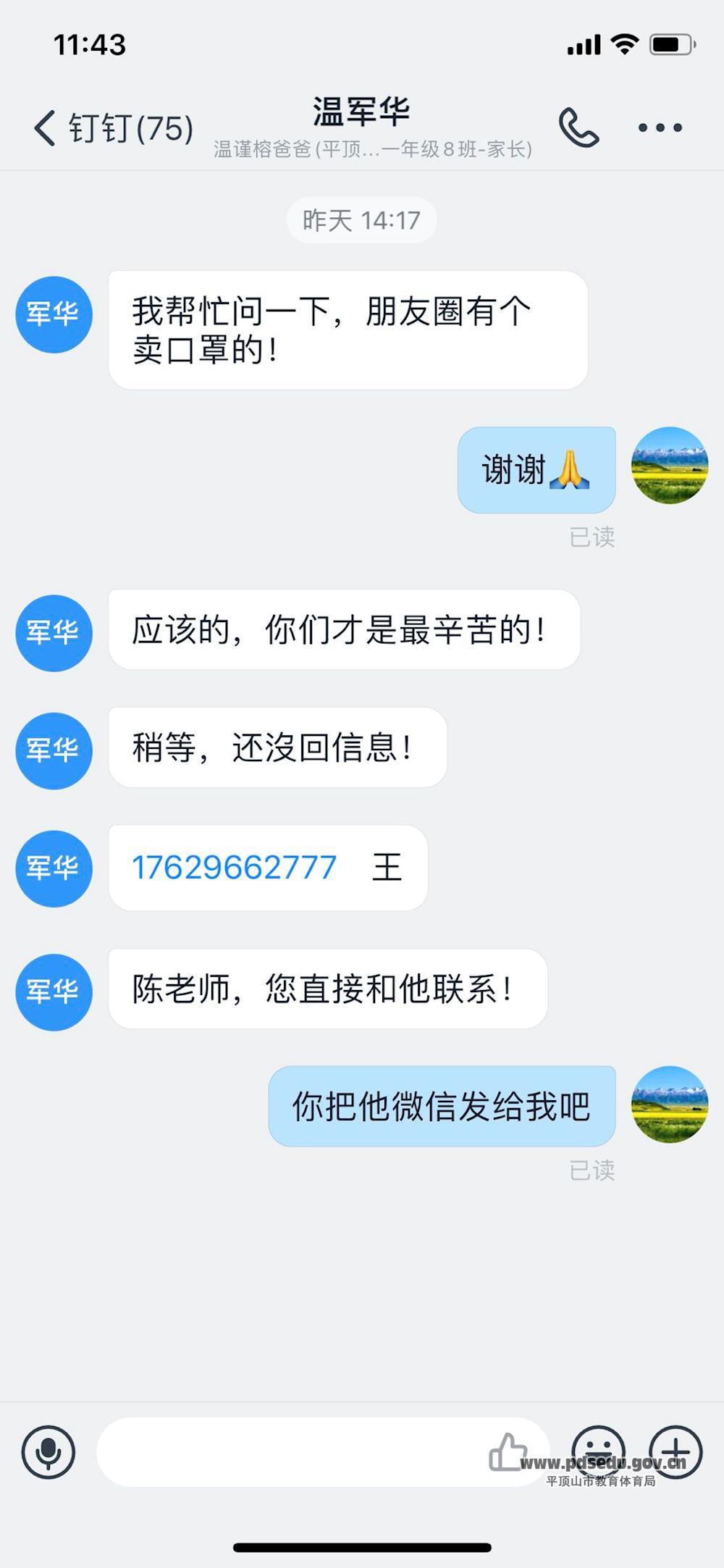View my own landscape avatar next to 谢谢
This screenshot has width=724, height=1568.
click(669, 466)
